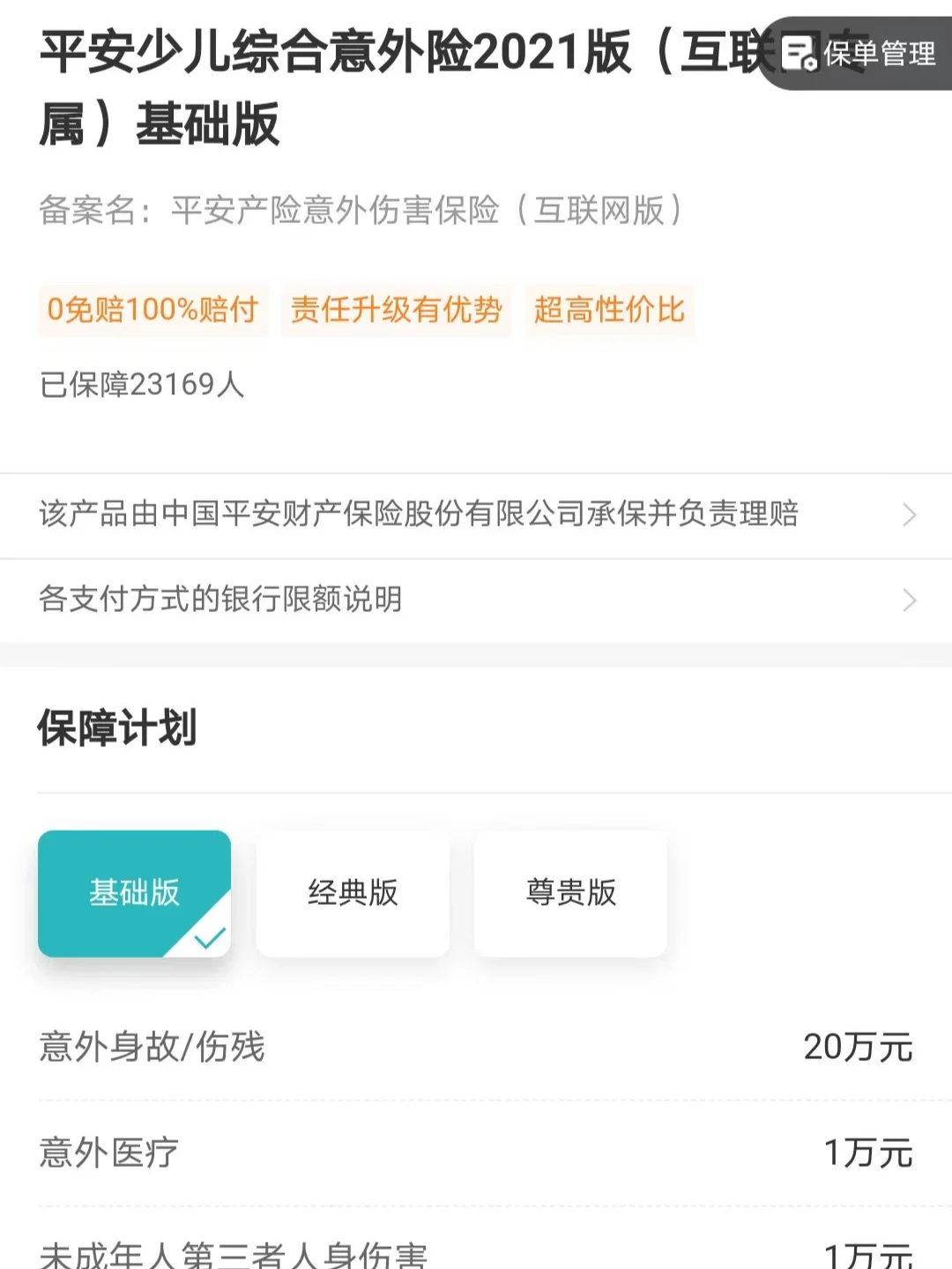The width and height of the screenshot is (952, 1269).
Task: Switch to the 经典版 plan
Action: pos(353,892)
